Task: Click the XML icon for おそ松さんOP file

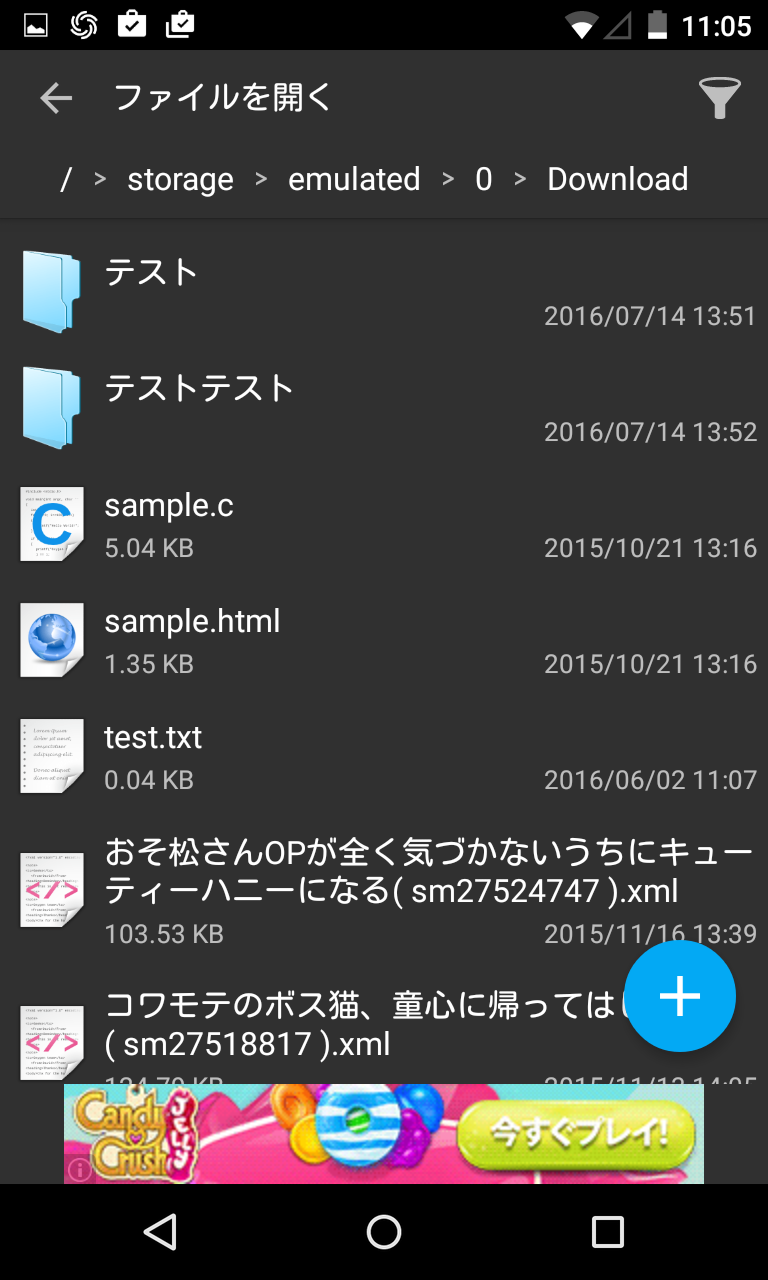Action: pos(51,888)
